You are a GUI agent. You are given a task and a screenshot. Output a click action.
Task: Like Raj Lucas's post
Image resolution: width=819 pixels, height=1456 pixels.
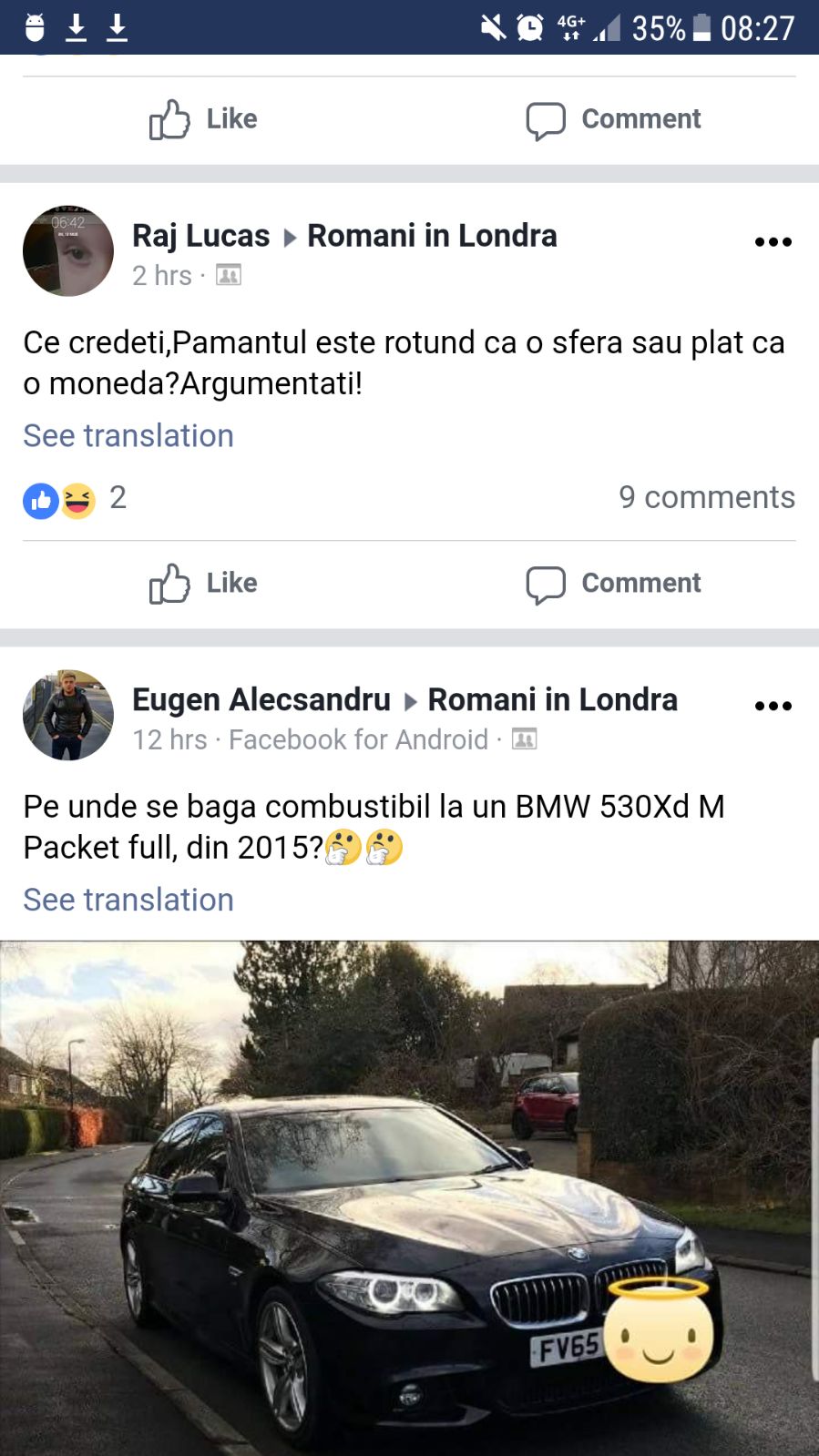203,583
